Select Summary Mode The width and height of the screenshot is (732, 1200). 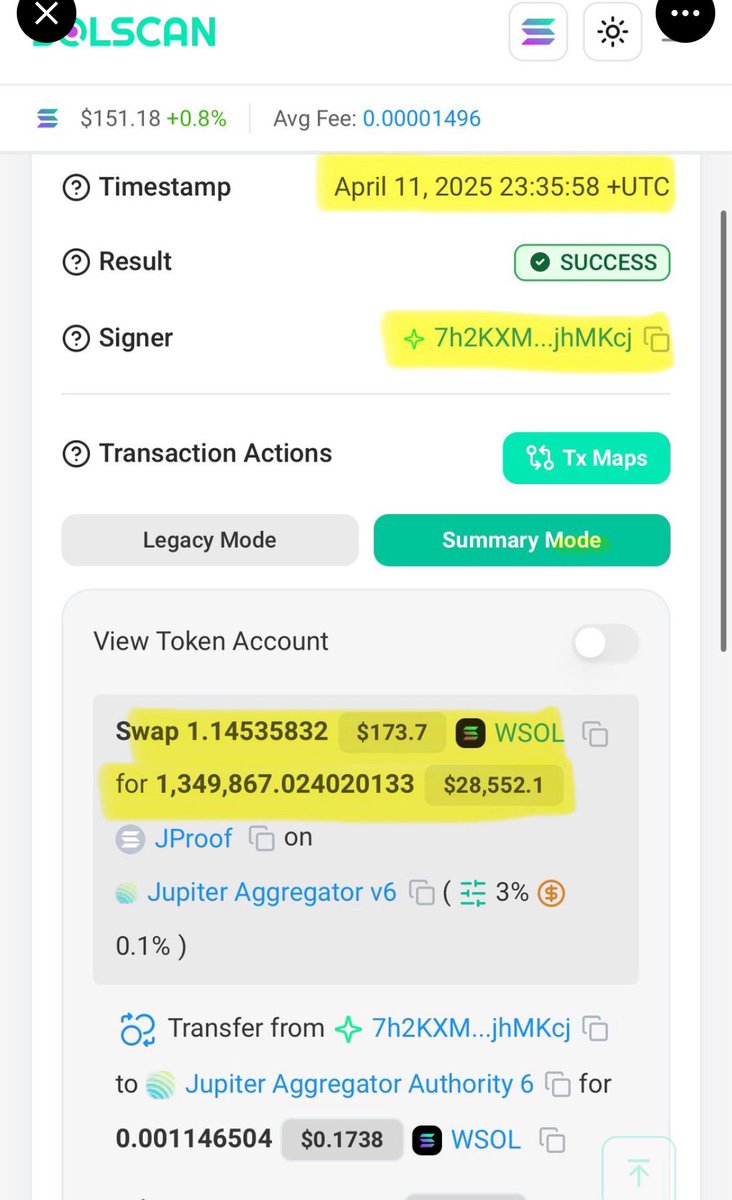(521, 540)
